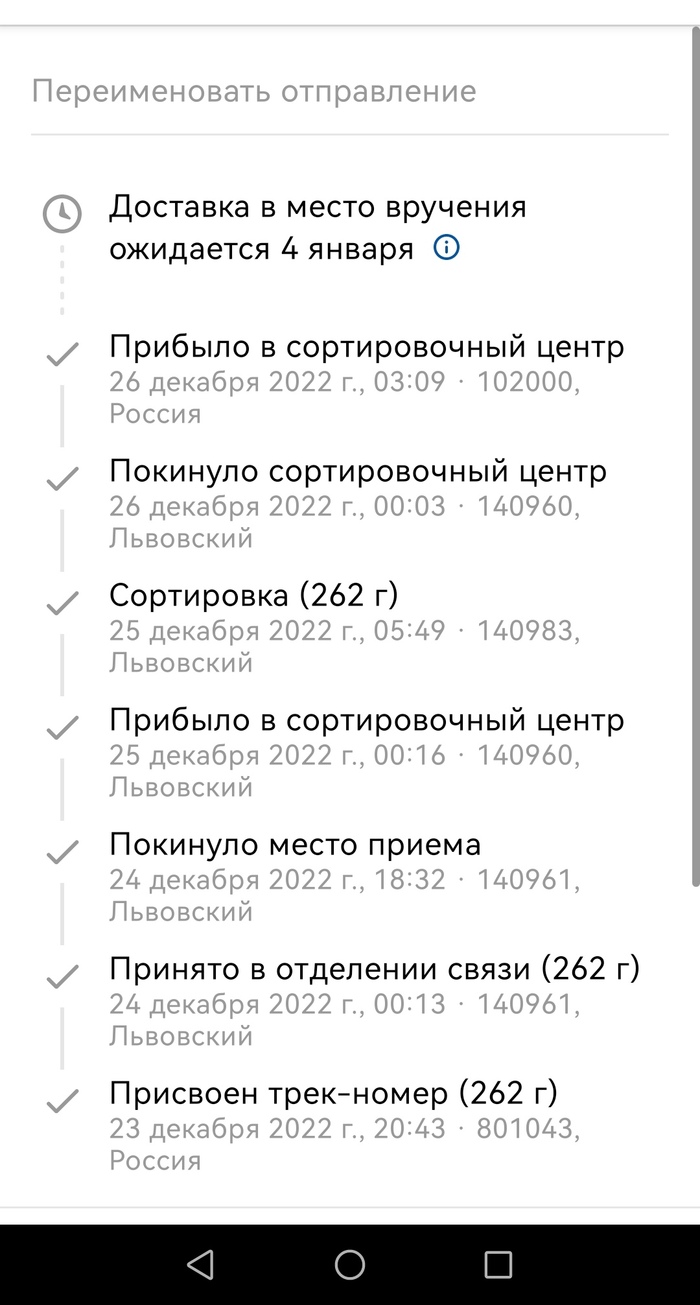Go back using the system back button
700x1305 pixels.
click(201, 1265)
